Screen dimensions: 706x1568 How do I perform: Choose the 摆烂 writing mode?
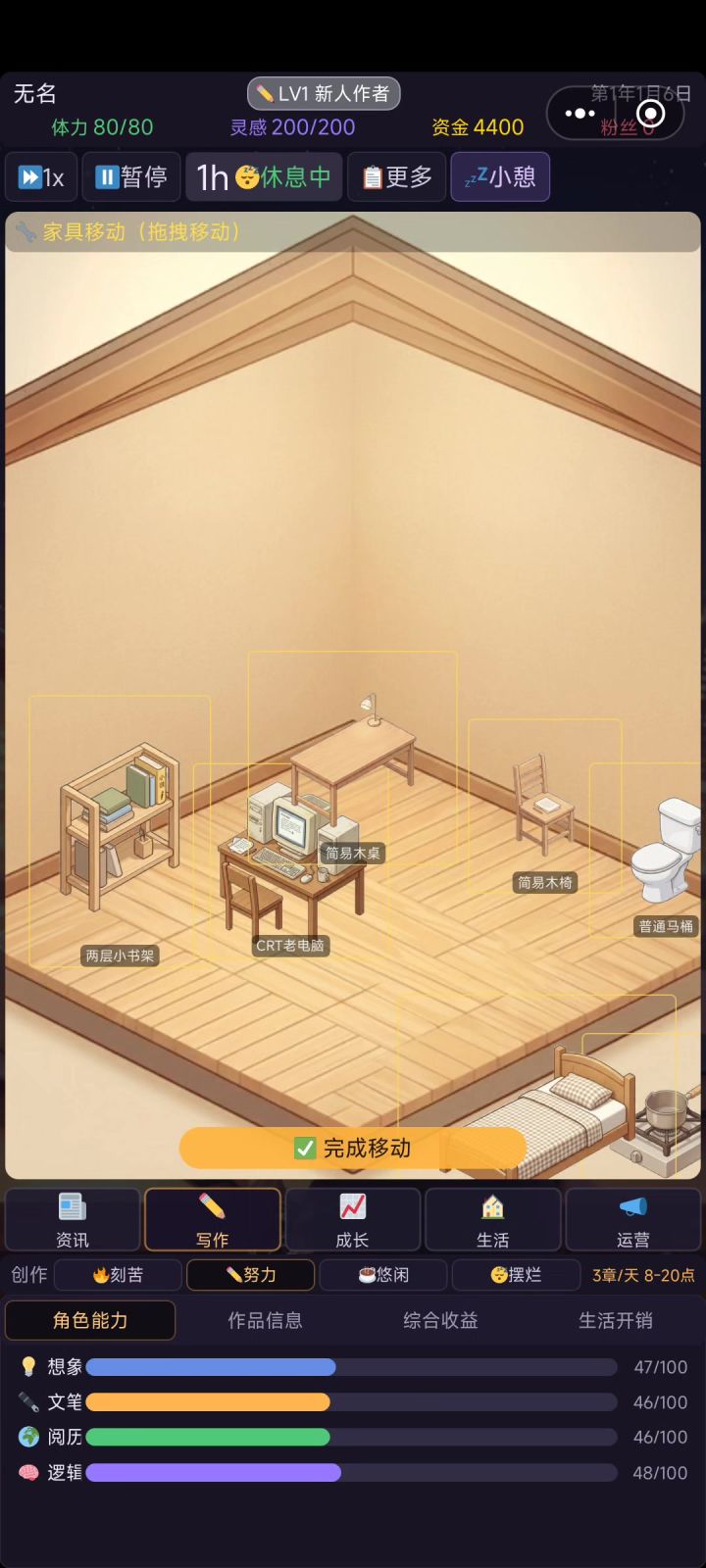516,1275
